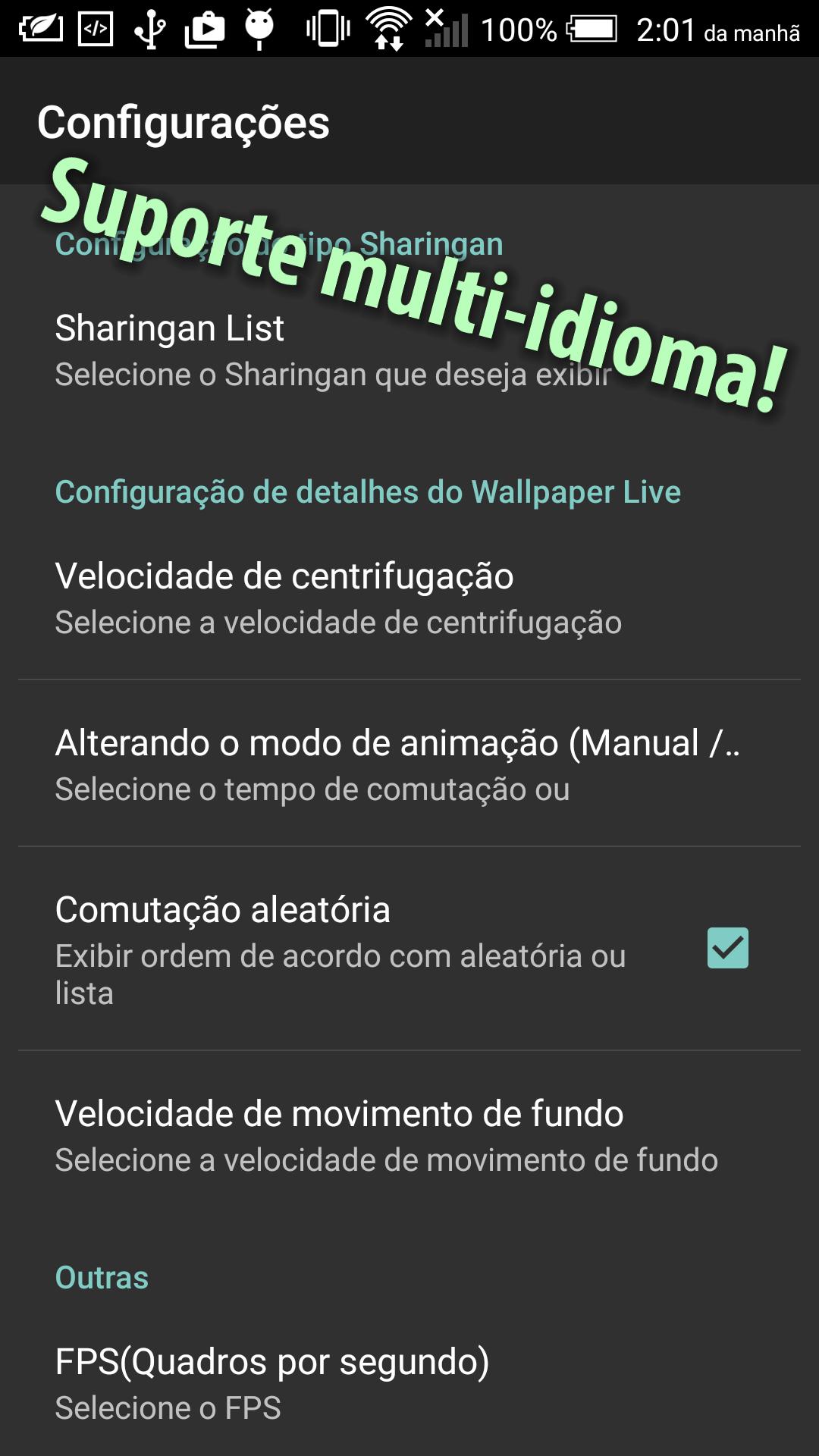The width and height of the screenshot is (819, 1456).
Task: Select the FPS (Quadros por segundo) option
Action: (x=409, y=1383)
